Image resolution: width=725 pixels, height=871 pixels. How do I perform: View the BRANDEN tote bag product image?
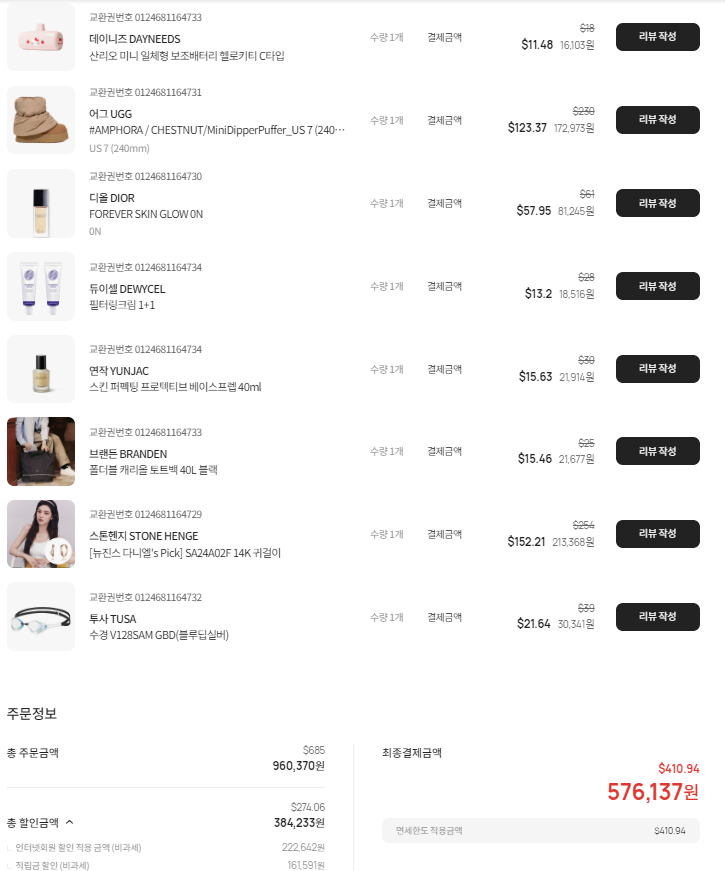(x=41, y=451)
